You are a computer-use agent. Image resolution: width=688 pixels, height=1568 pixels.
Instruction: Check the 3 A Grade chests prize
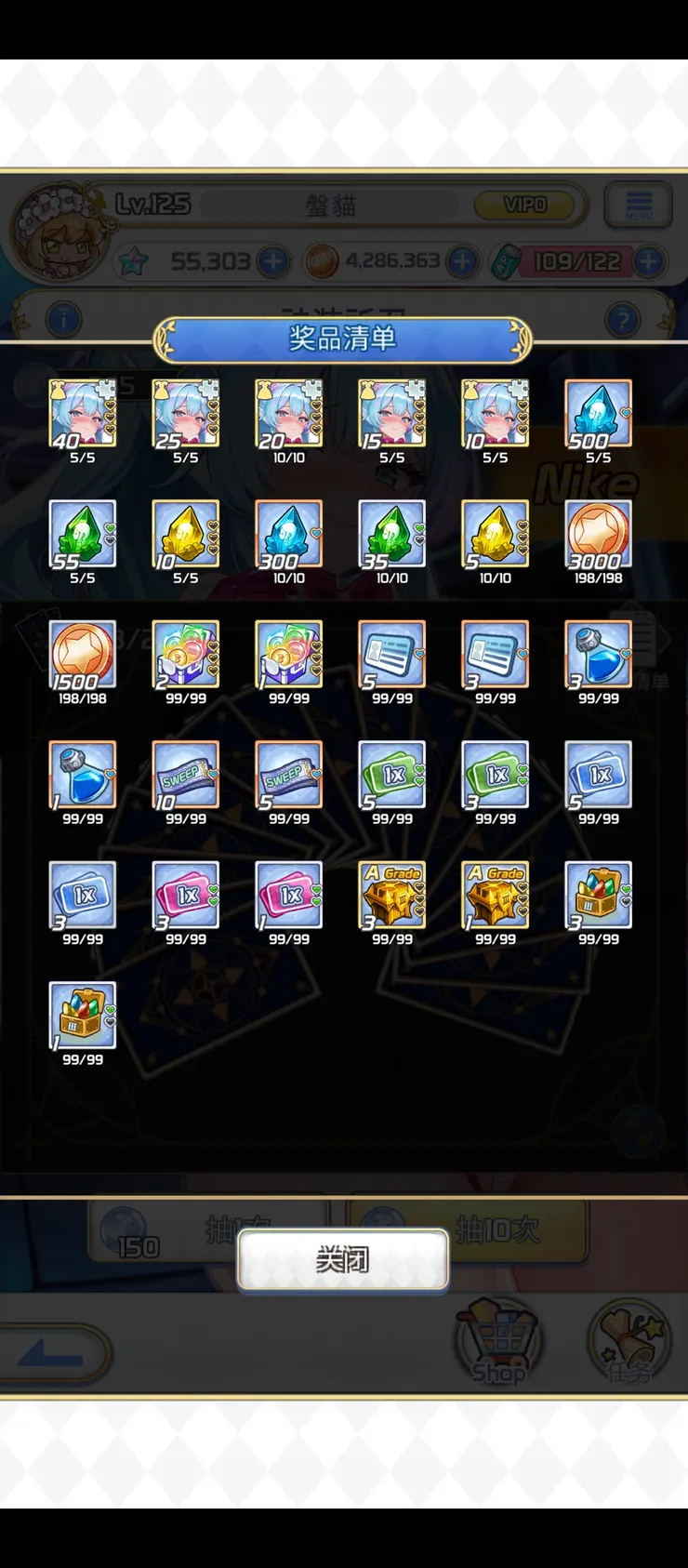(x=392, y=895)
